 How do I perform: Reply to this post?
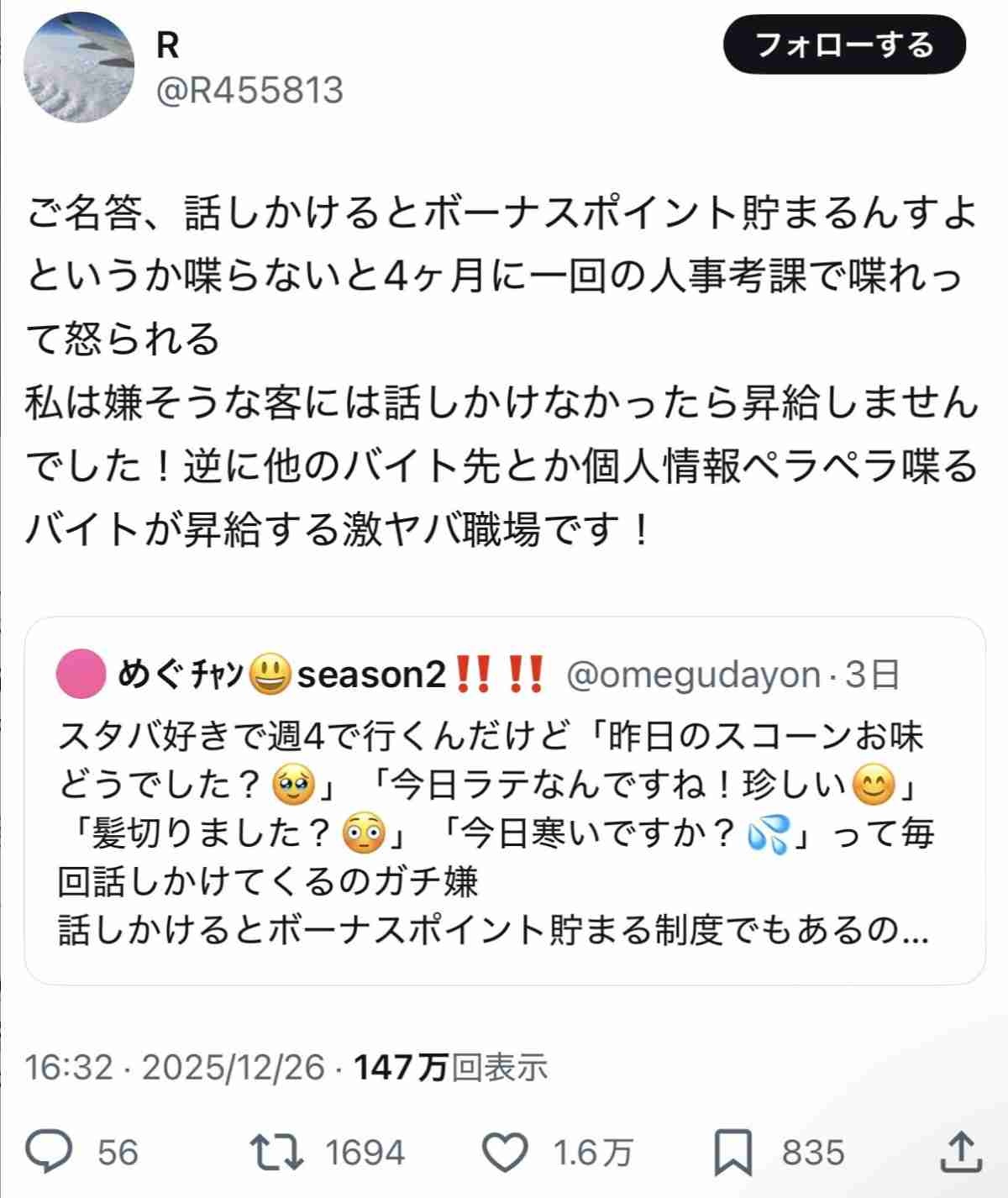(50, 1152)
